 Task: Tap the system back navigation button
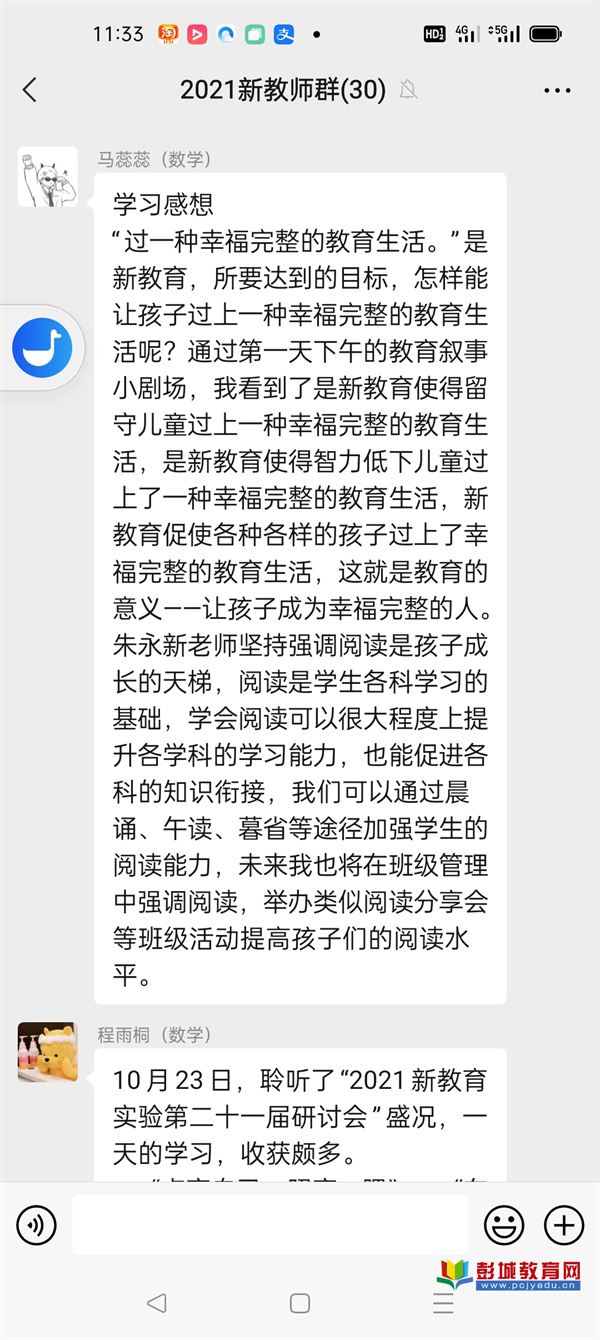pyautogui.click(x=156, y=1303)
